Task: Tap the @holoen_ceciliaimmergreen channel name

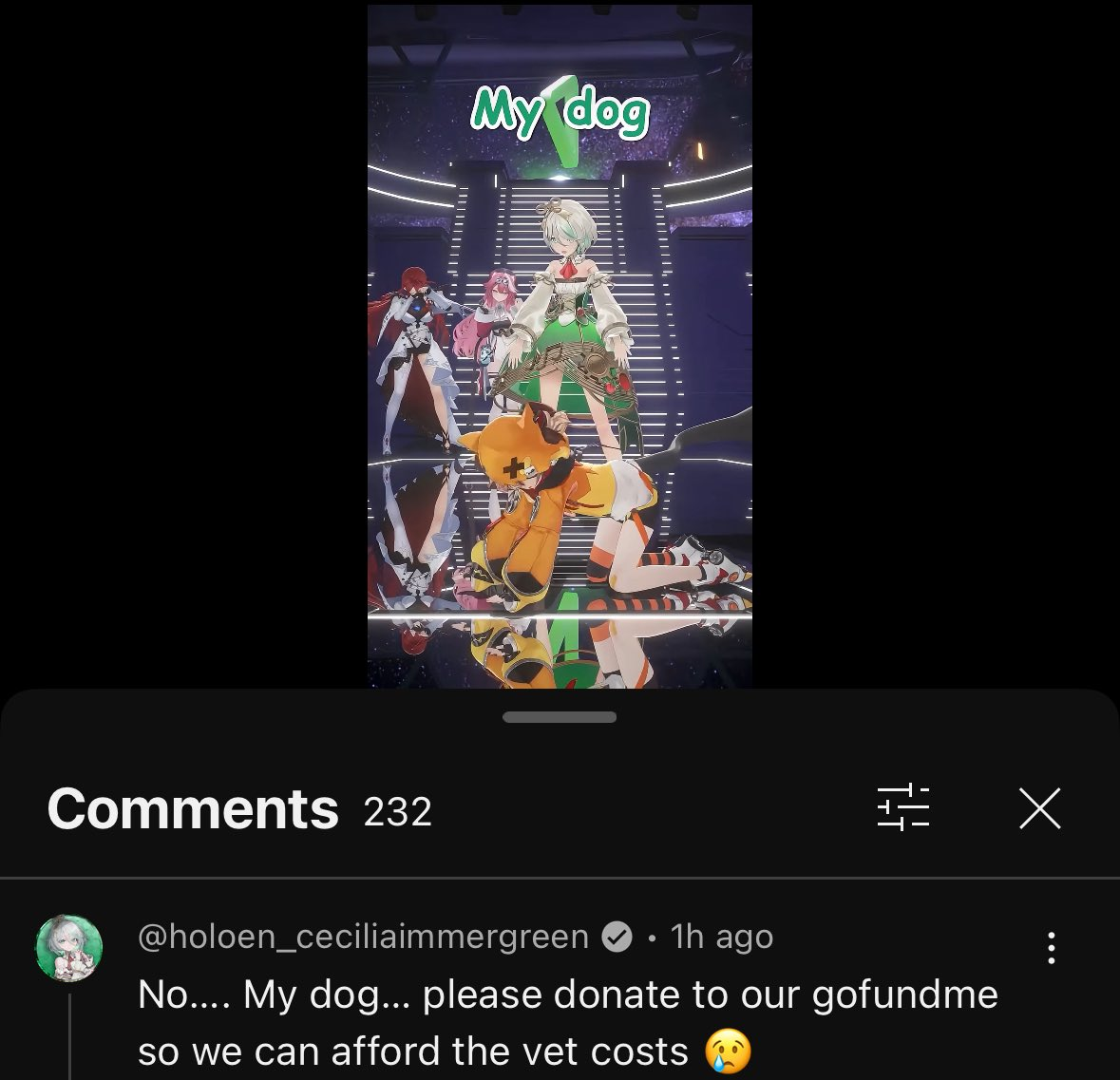Action: click(x=364, y=937)
